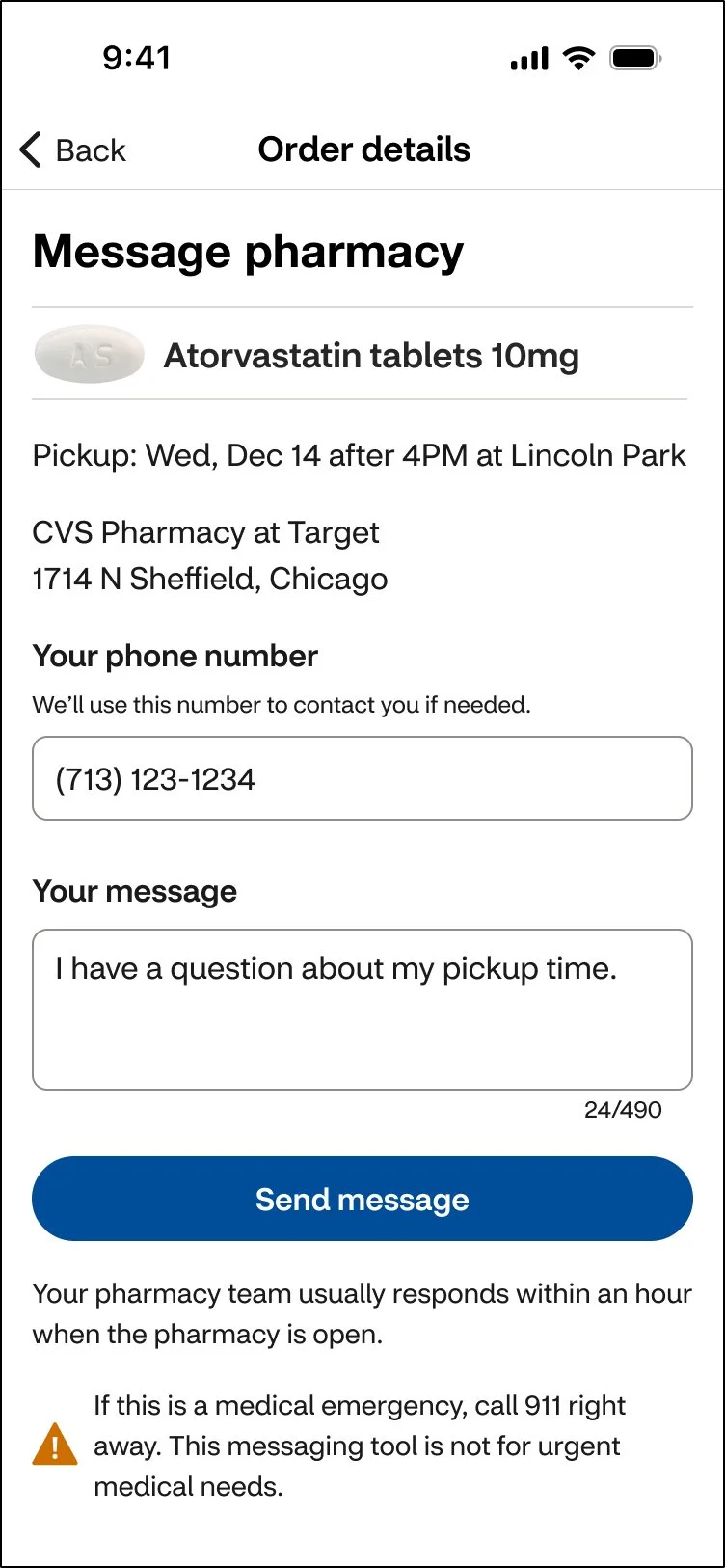Screen dimensions: 725x1568
Task: Send message to the pharmacy
Action: click(x=362, y=1199)
